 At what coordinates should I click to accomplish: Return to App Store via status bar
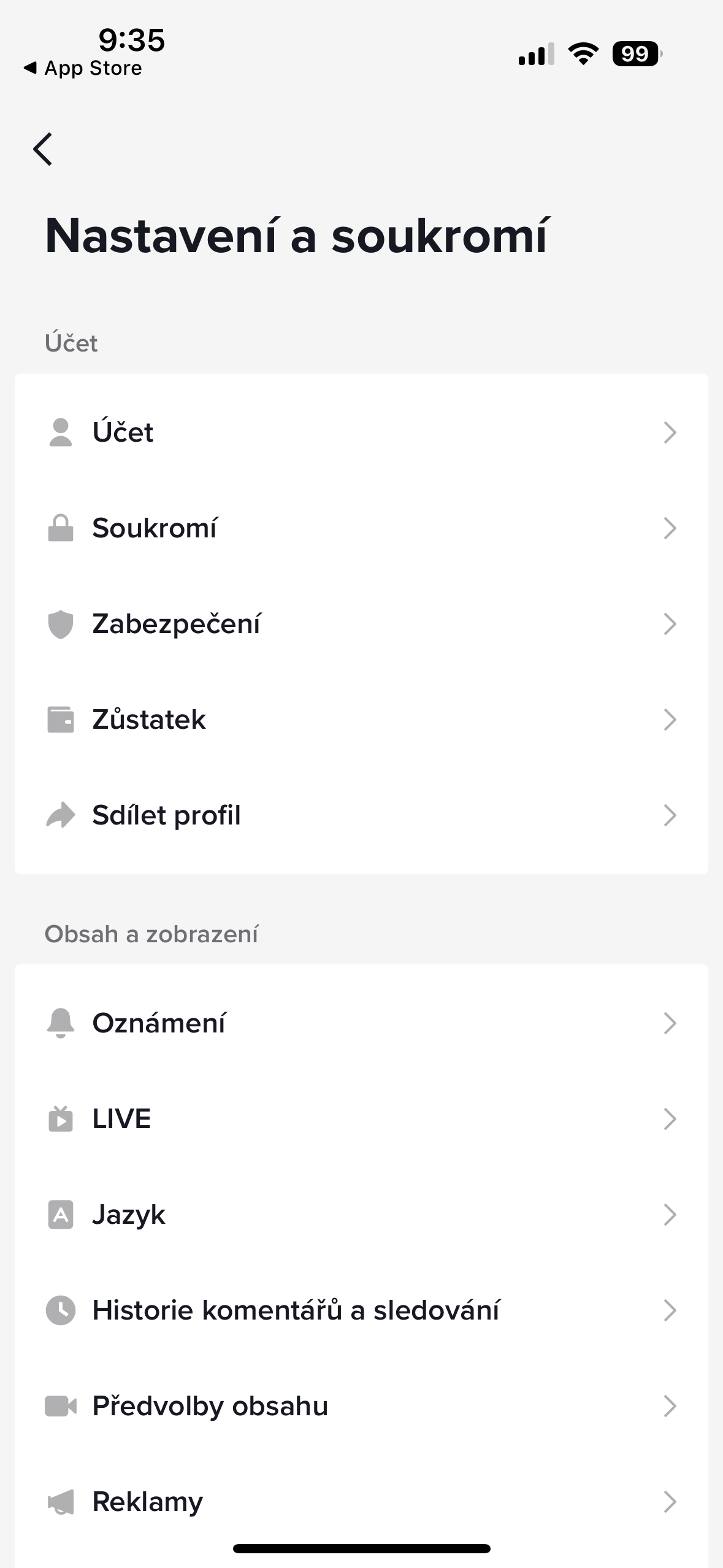click(83, 68)
